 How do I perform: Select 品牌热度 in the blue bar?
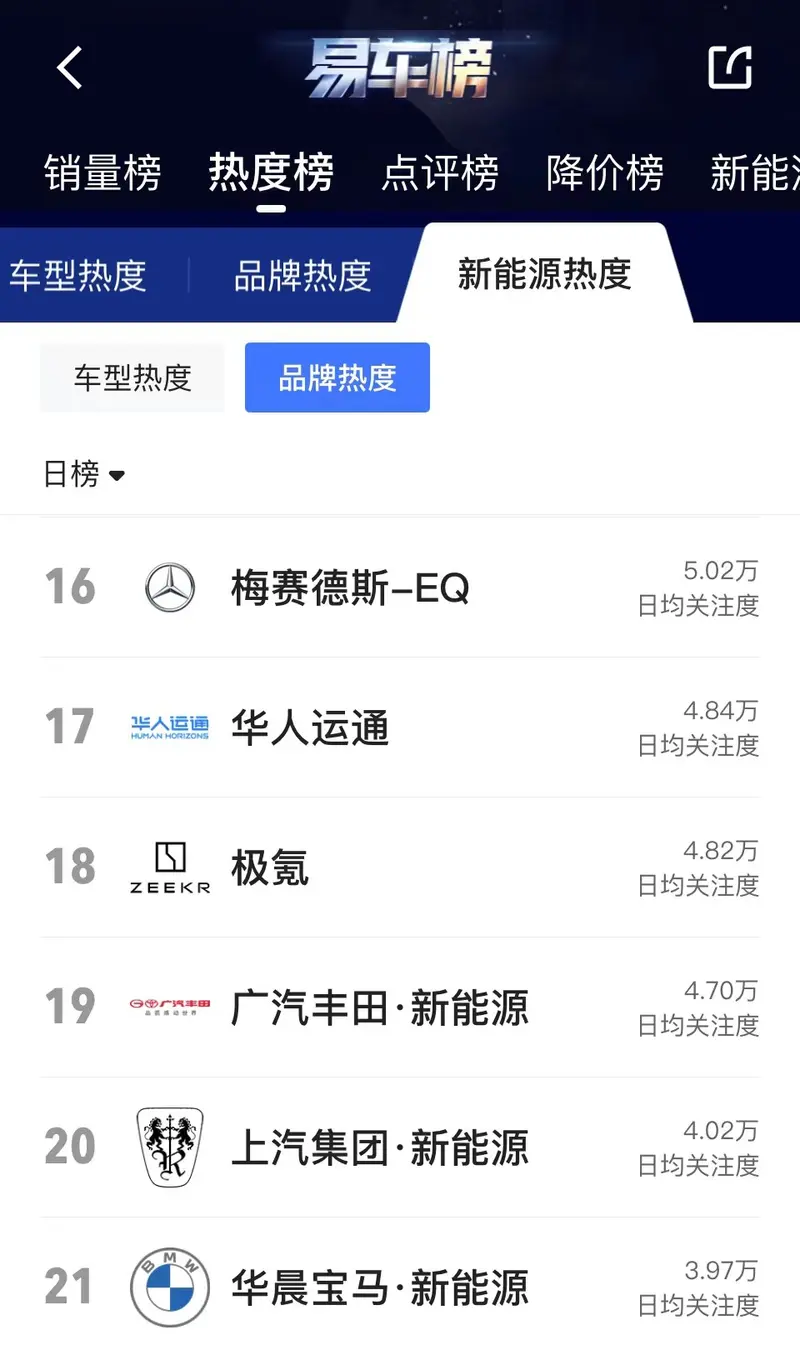coord(302,275)
